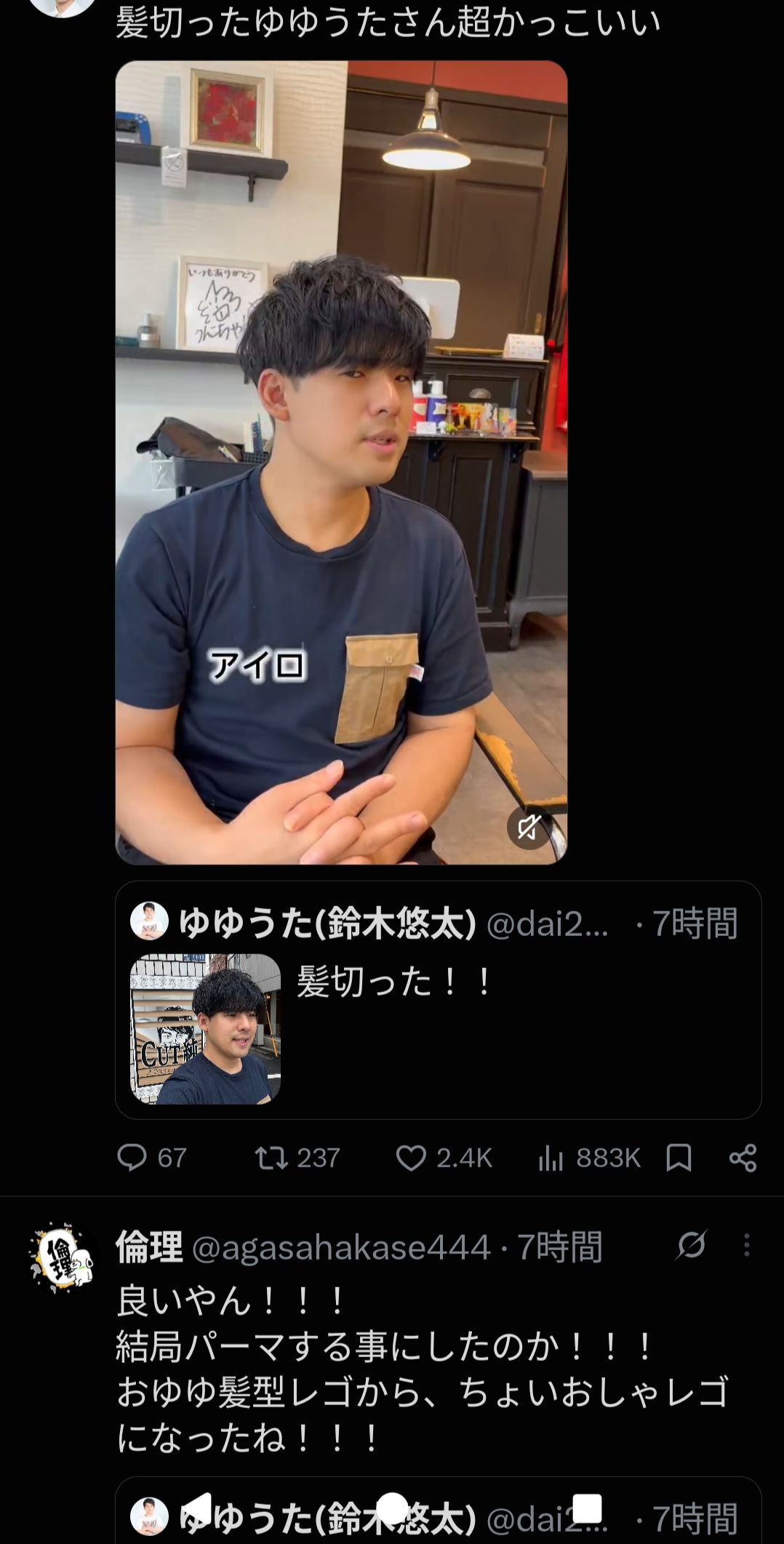Unmute the video with the speaker icon

coord(529,827)
